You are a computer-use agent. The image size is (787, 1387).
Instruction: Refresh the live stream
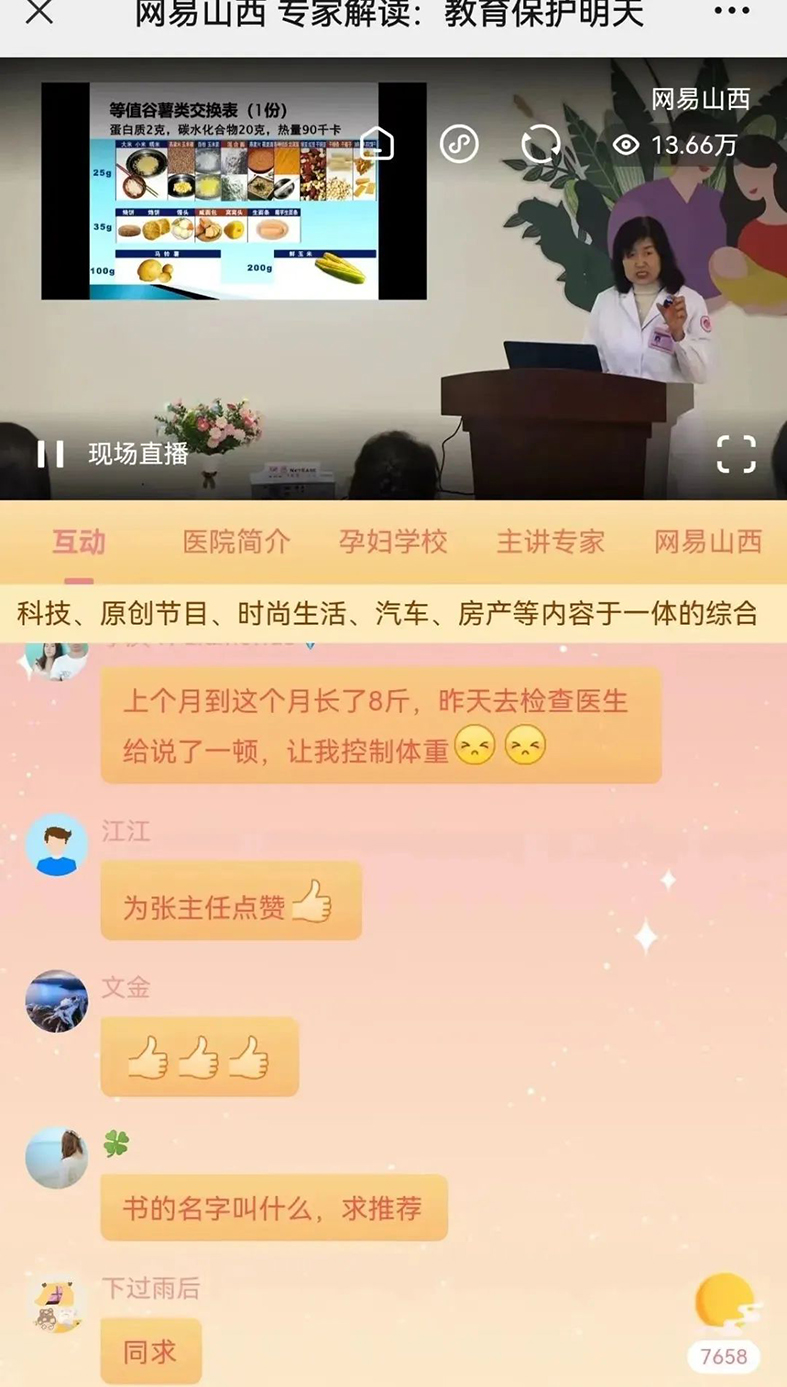coord(541,144)
